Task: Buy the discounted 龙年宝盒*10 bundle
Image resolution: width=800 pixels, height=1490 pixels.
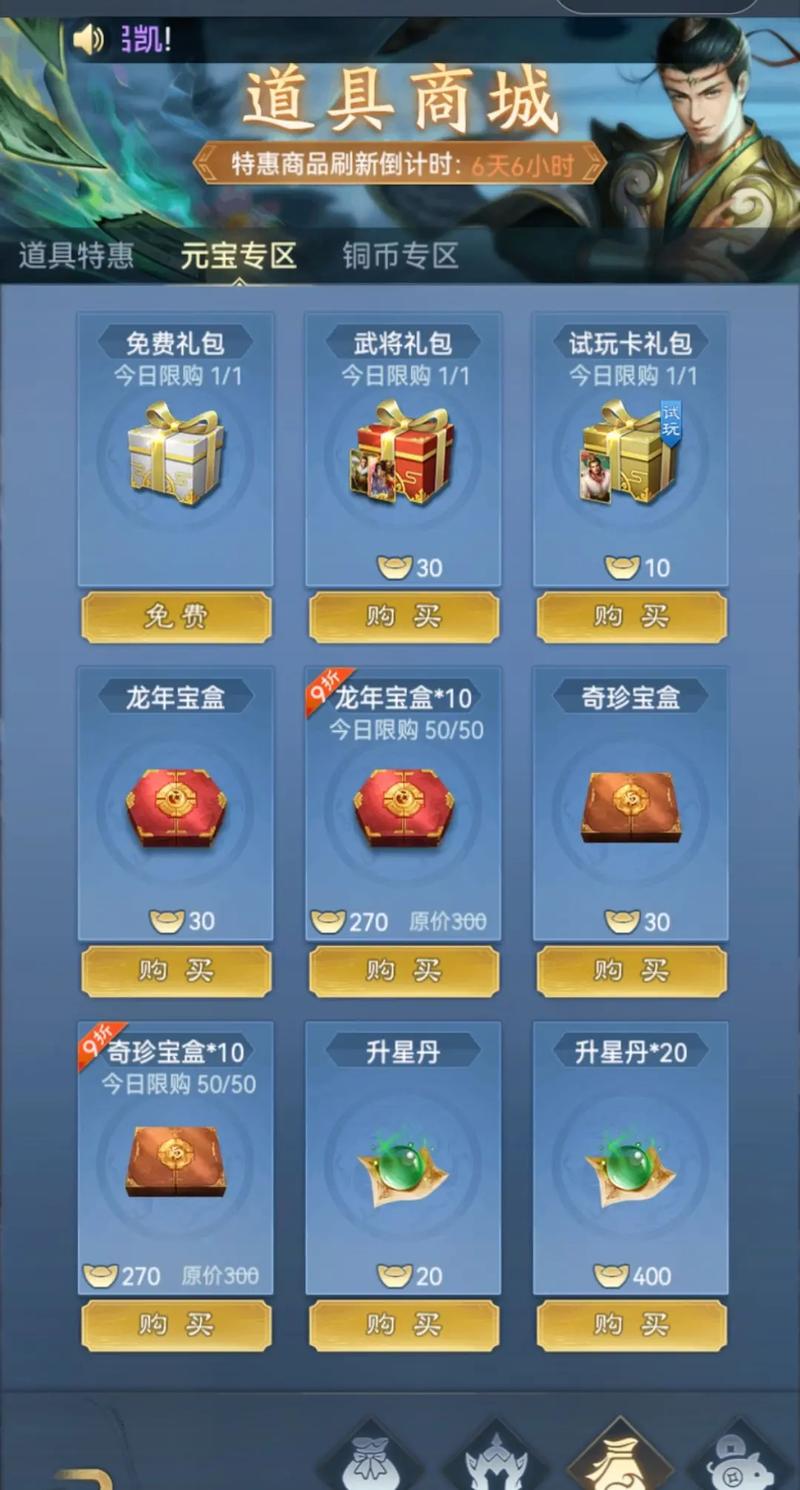Action: click(x=403, y=971)
